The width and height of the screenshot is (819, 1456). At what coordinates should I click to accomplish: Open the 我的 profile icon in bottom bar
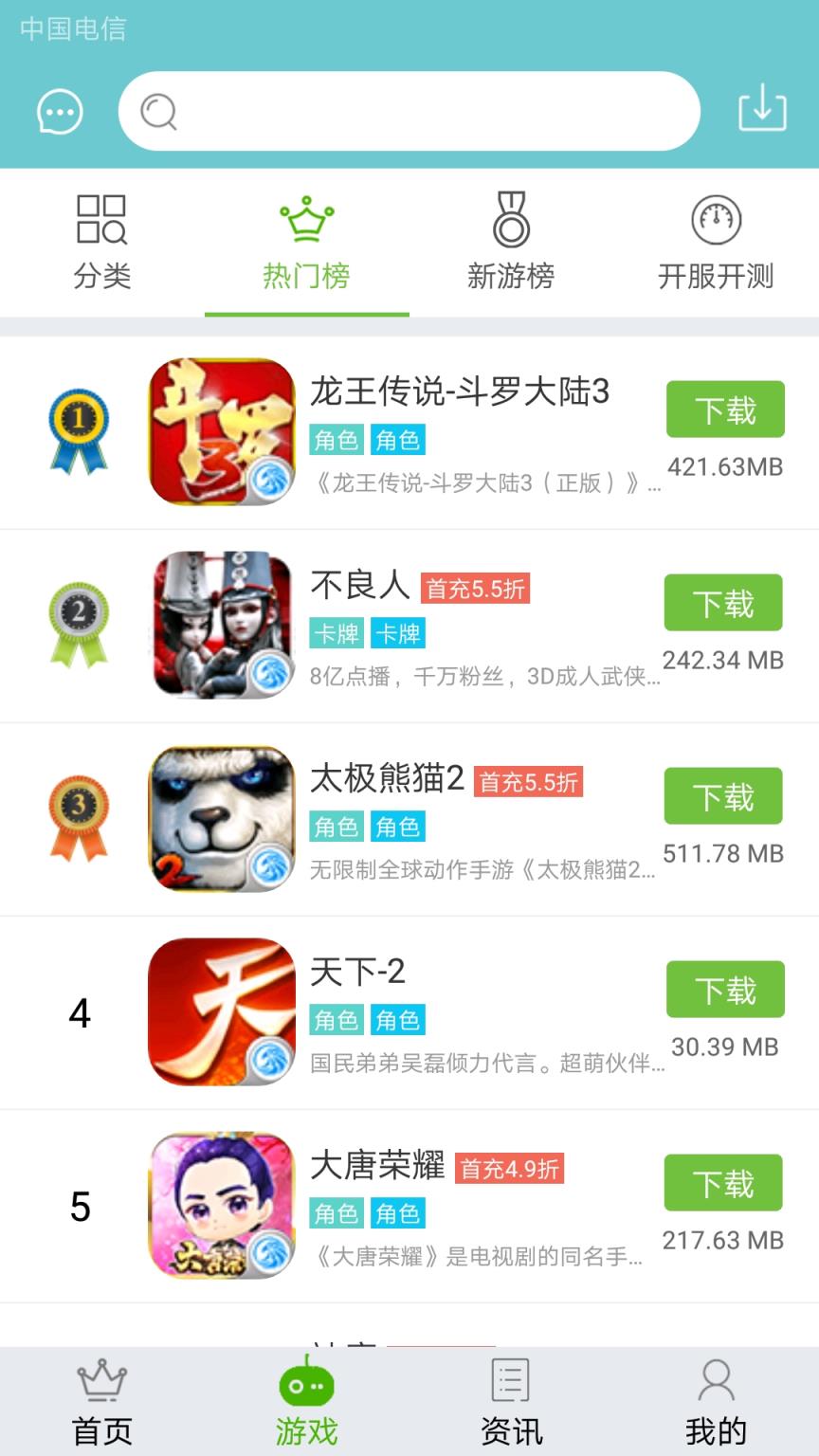pos(716,1386)
